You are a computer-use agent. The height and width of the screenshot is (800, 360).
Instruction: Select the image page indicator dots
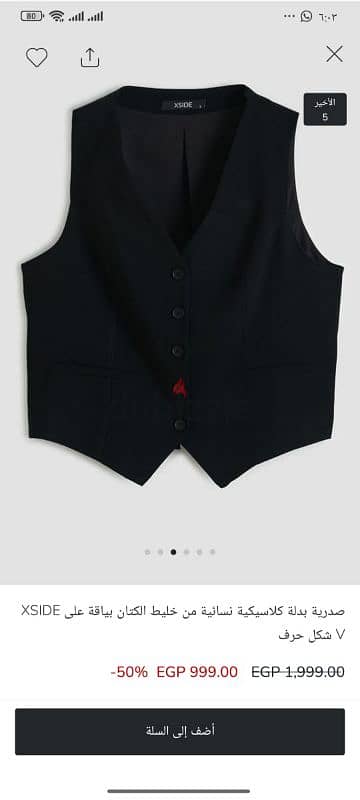coord(180,552)
